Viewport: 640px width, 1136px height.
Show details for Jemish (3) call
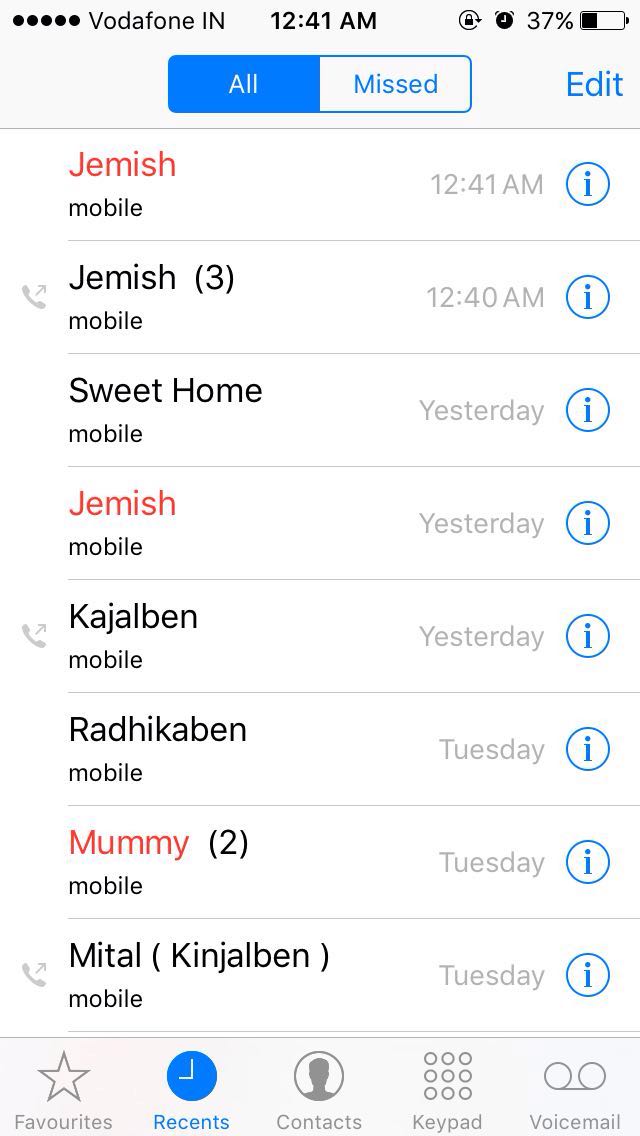click(588, 297)
